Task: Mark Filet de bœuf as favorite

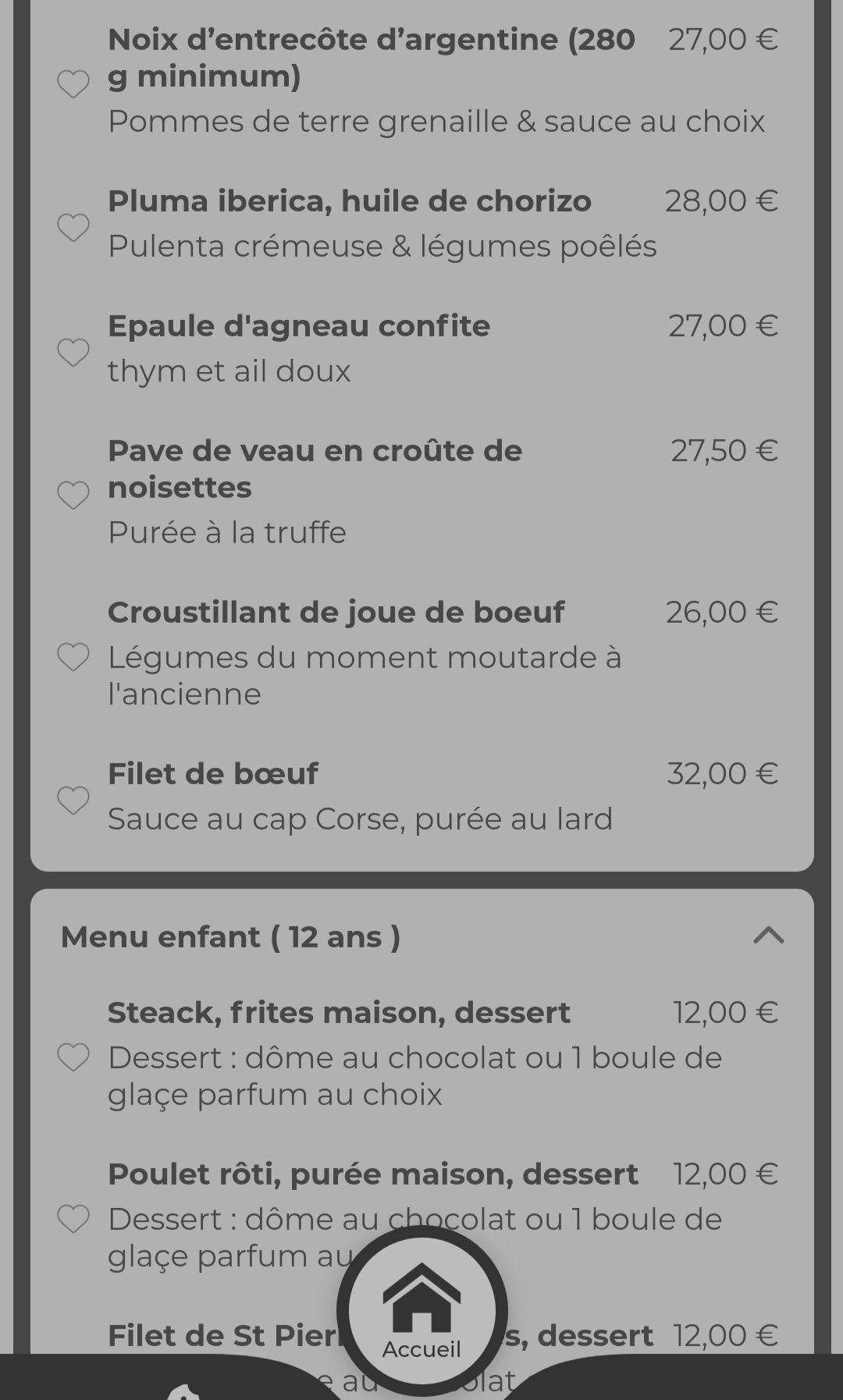Action: [73, 800]
